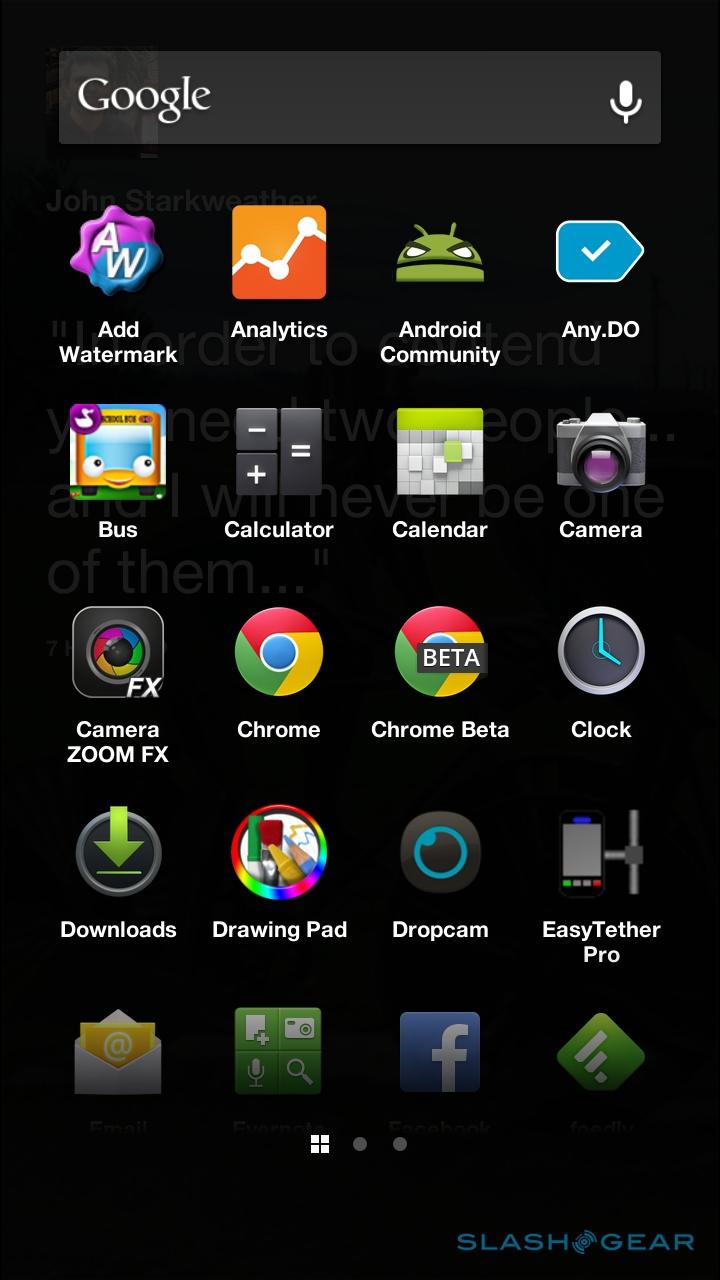Launch the Add Watermark app
Screen dimensions: 720x1280
(118, 252)
